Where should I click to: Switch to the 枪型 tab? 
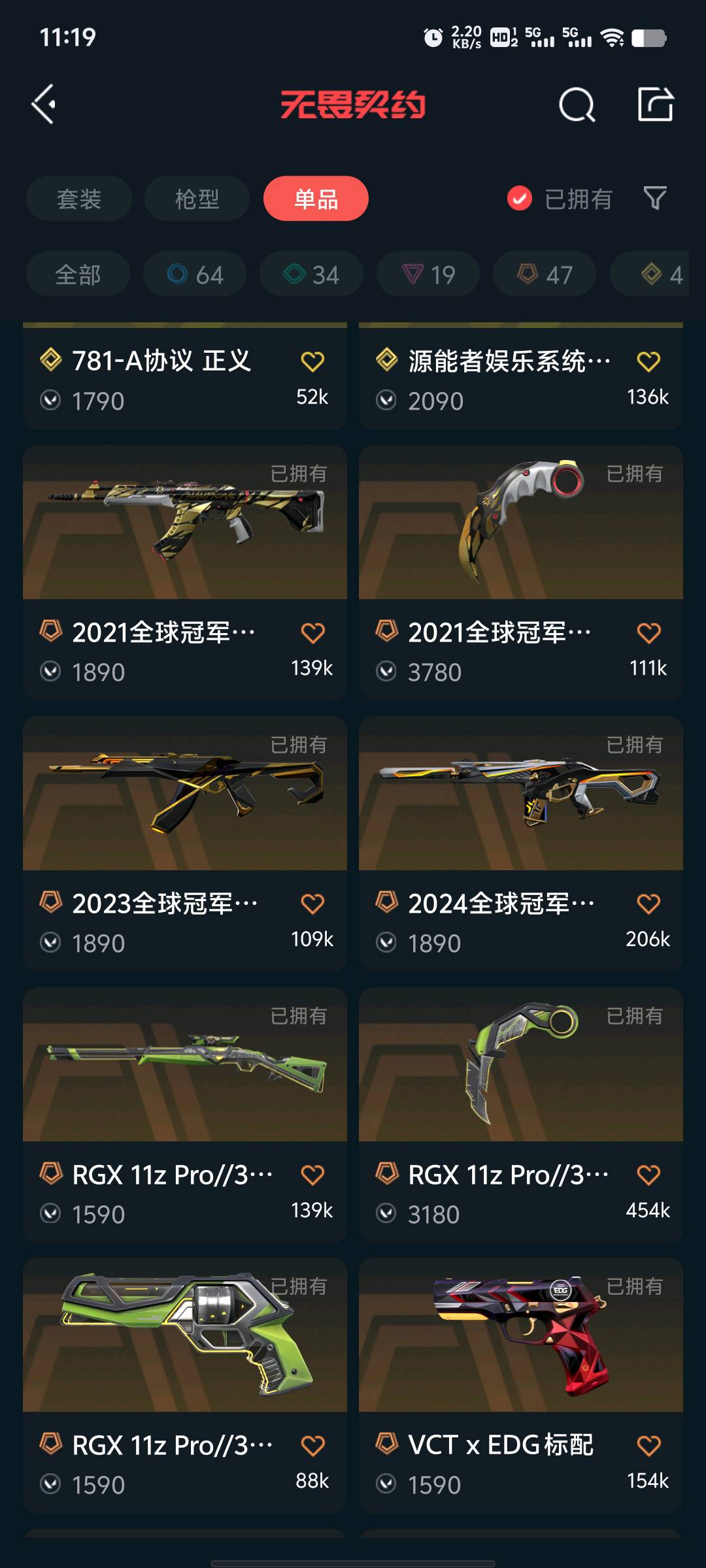click(x=197, y=199)
